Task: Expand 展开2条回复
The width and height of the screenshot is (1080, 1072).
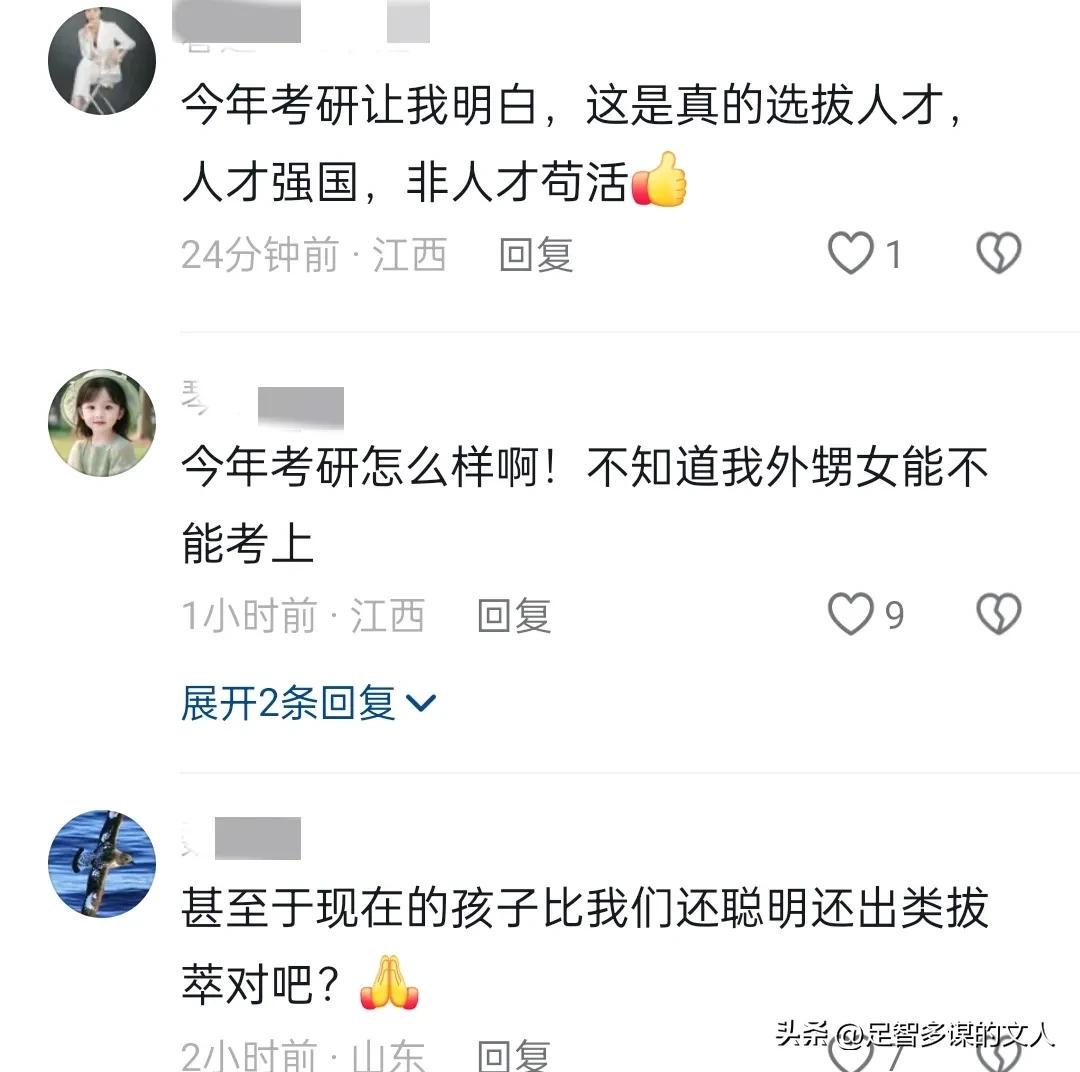Action: pyautogui.click(x=308, y=703)
